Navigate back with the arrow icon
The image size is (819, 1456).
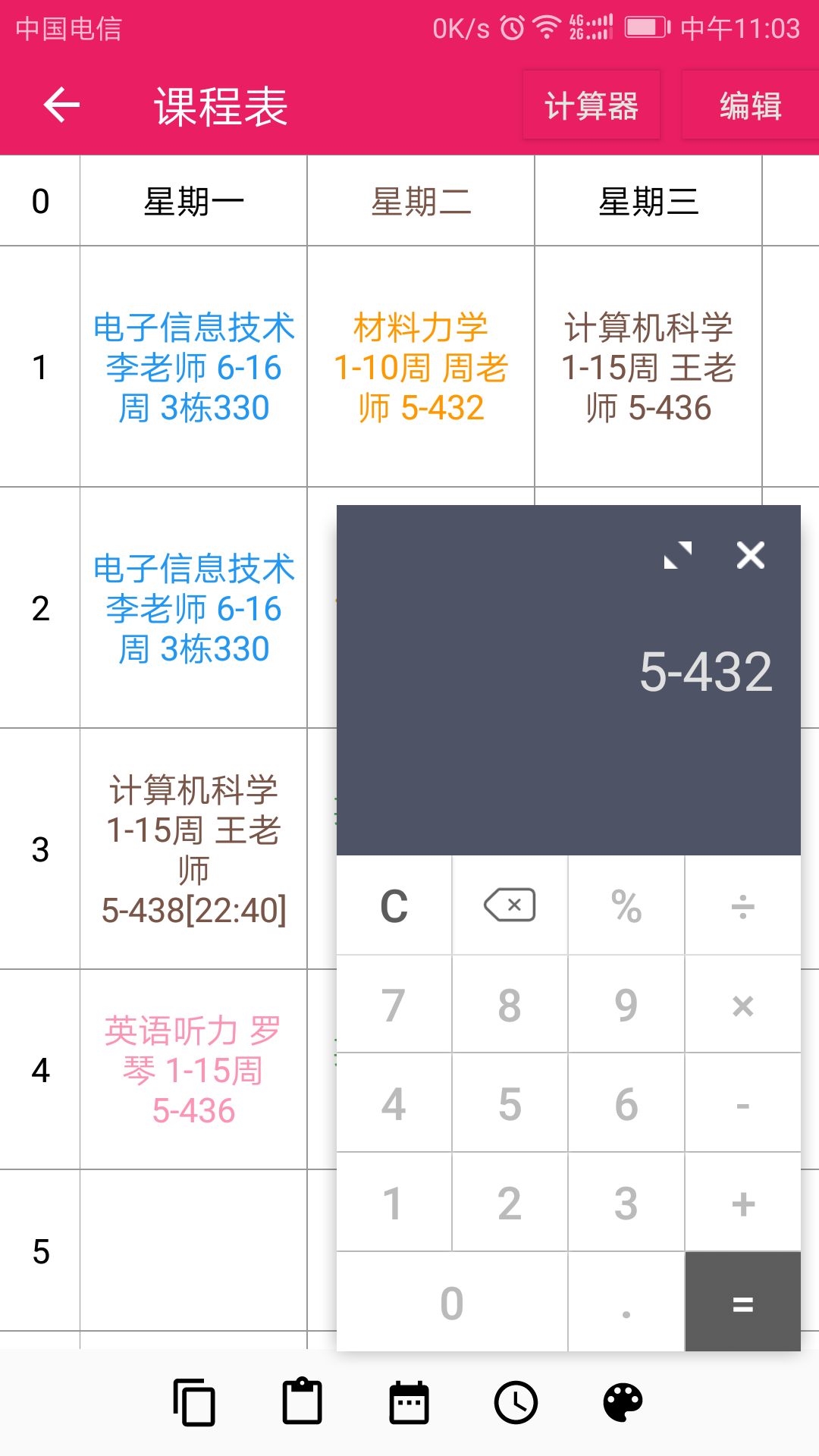click(x=59, y=106)
